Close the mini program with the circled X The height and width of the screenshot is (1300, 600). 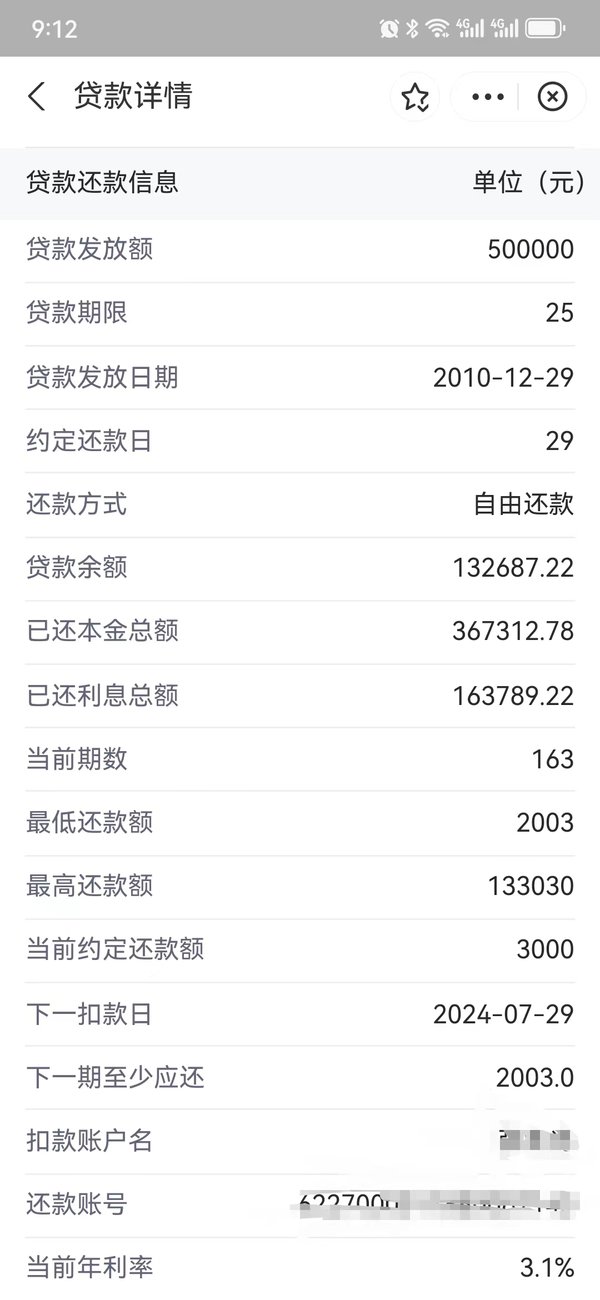pos(552,97)
